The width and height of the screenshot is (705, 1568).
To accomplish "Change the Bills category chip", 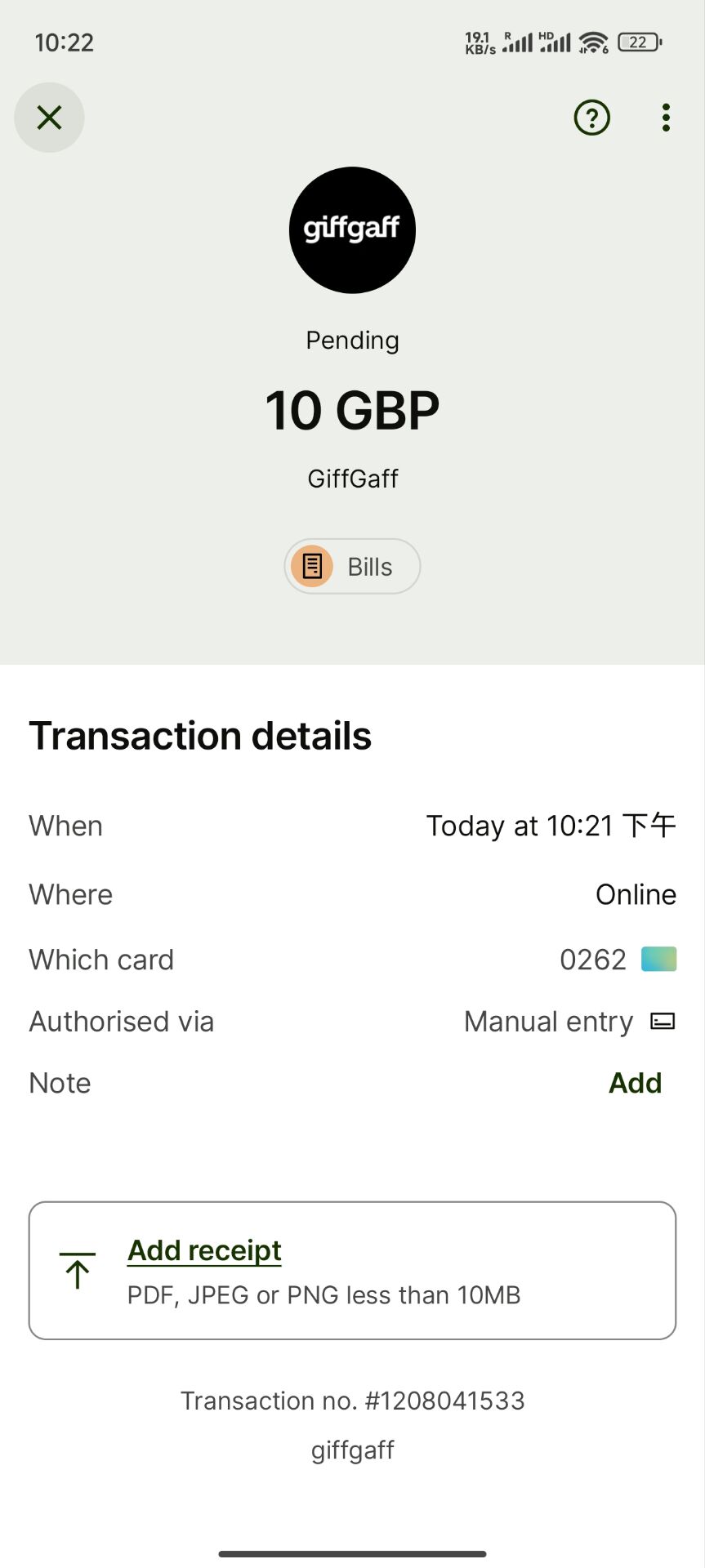I will point(352,566).
